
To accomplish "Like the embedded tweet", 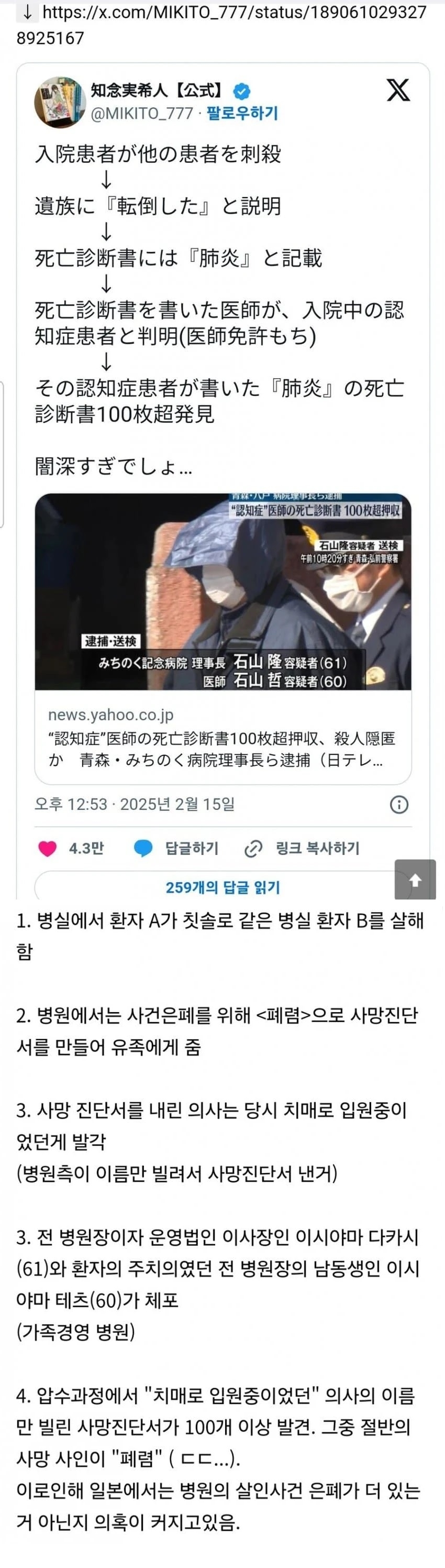I will 48,848.
